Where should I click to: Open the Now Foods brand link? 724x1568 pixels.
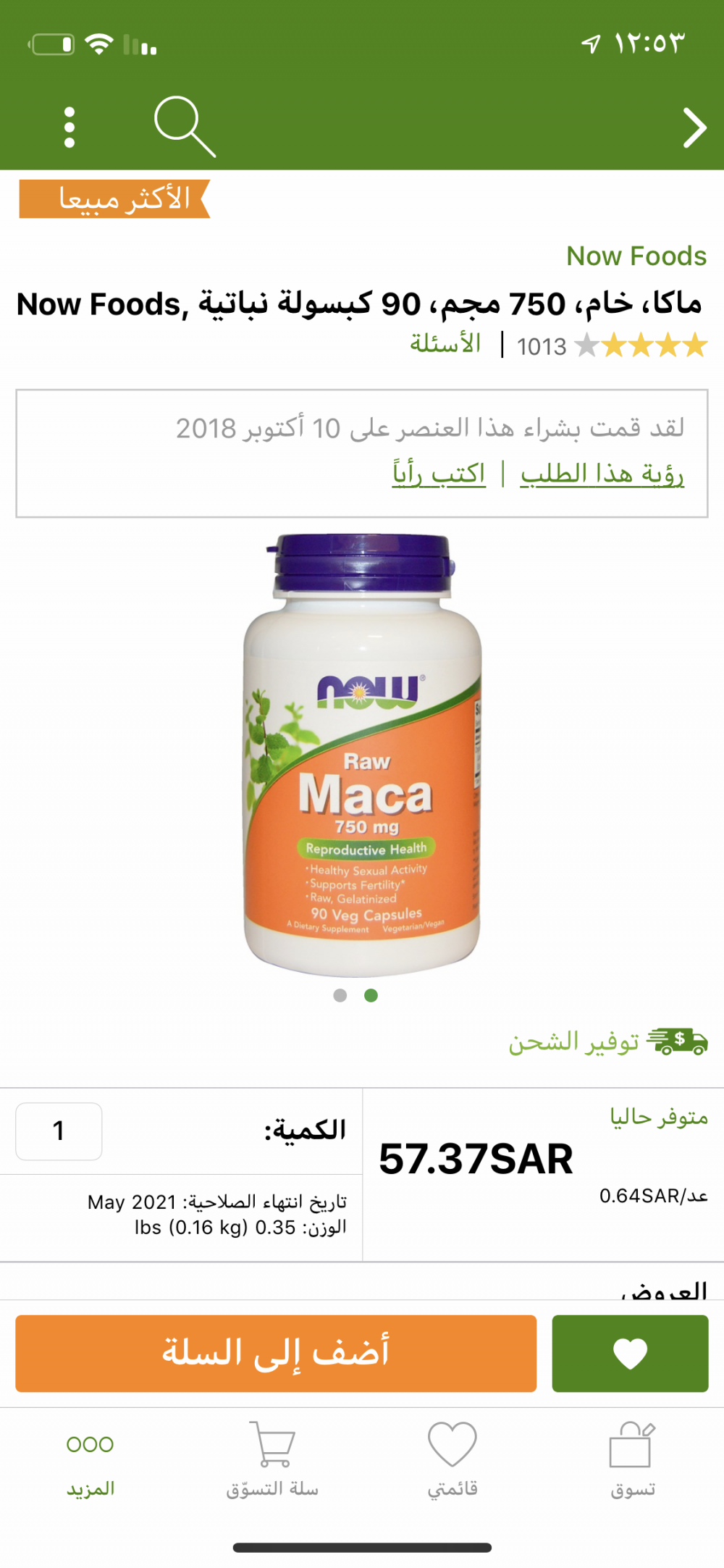(x=636, y=256)
